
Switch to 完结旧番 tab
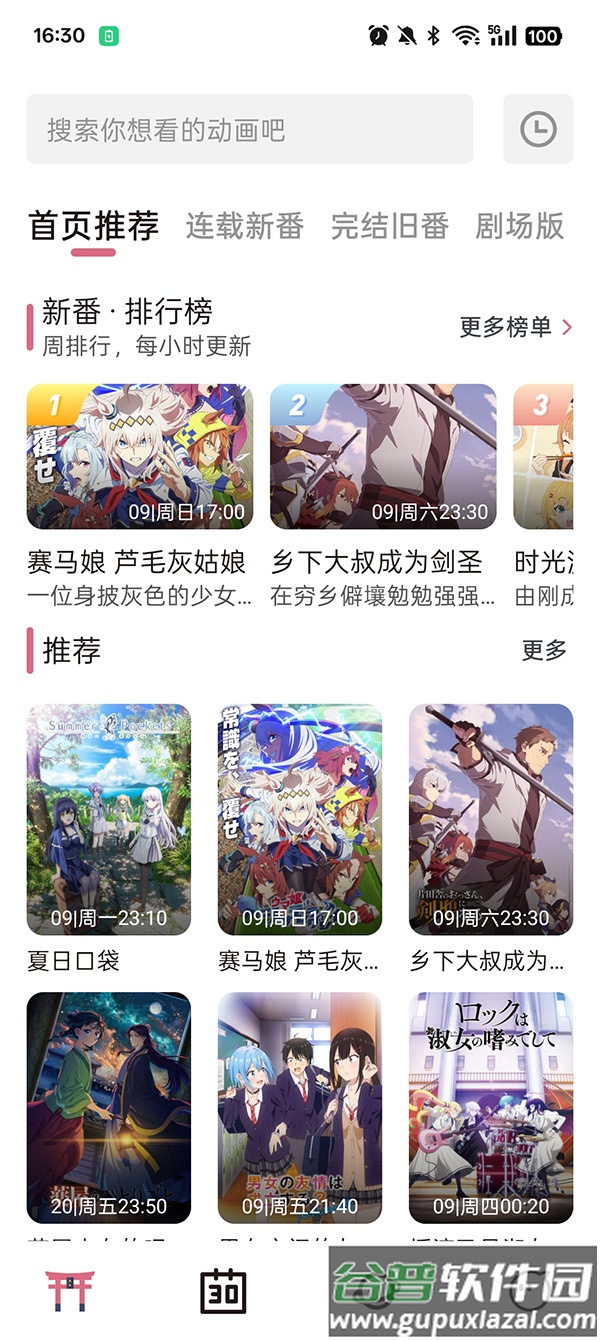(390, 226)
